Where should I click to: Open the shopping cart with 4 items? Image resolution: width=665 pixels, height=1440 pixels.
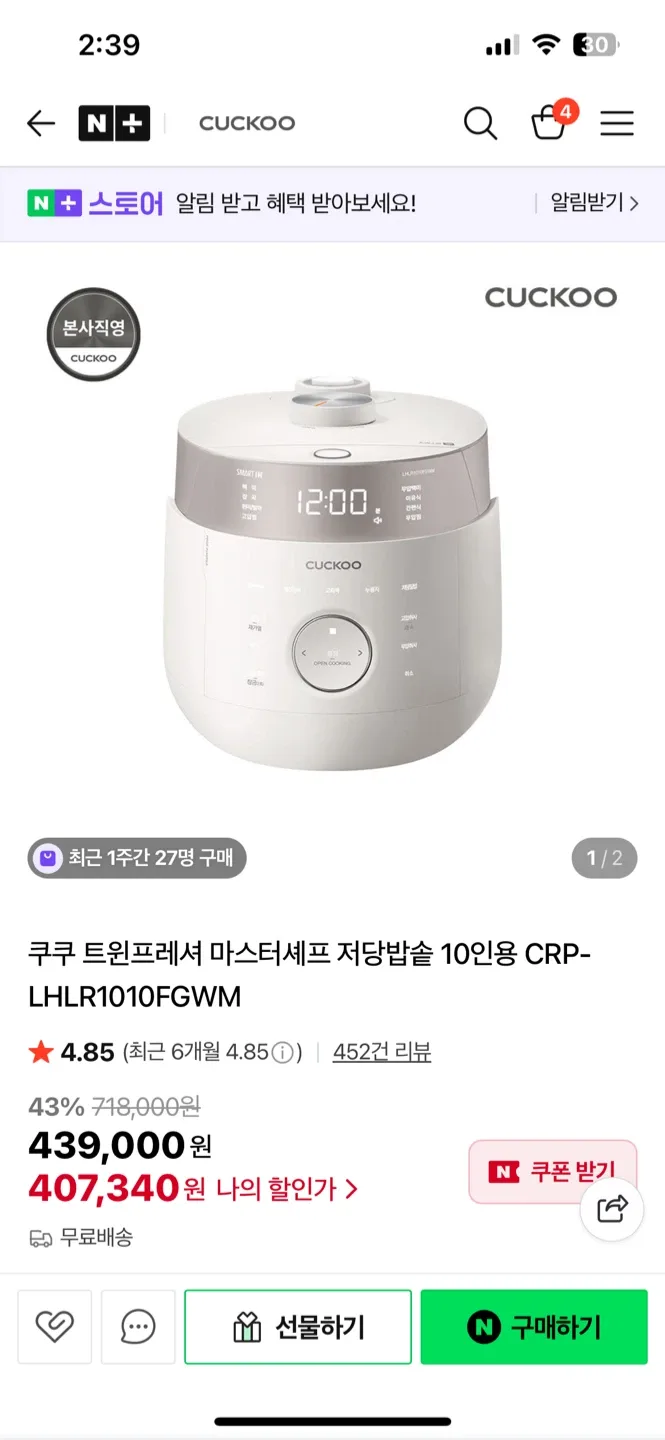(x=550, y=122)
